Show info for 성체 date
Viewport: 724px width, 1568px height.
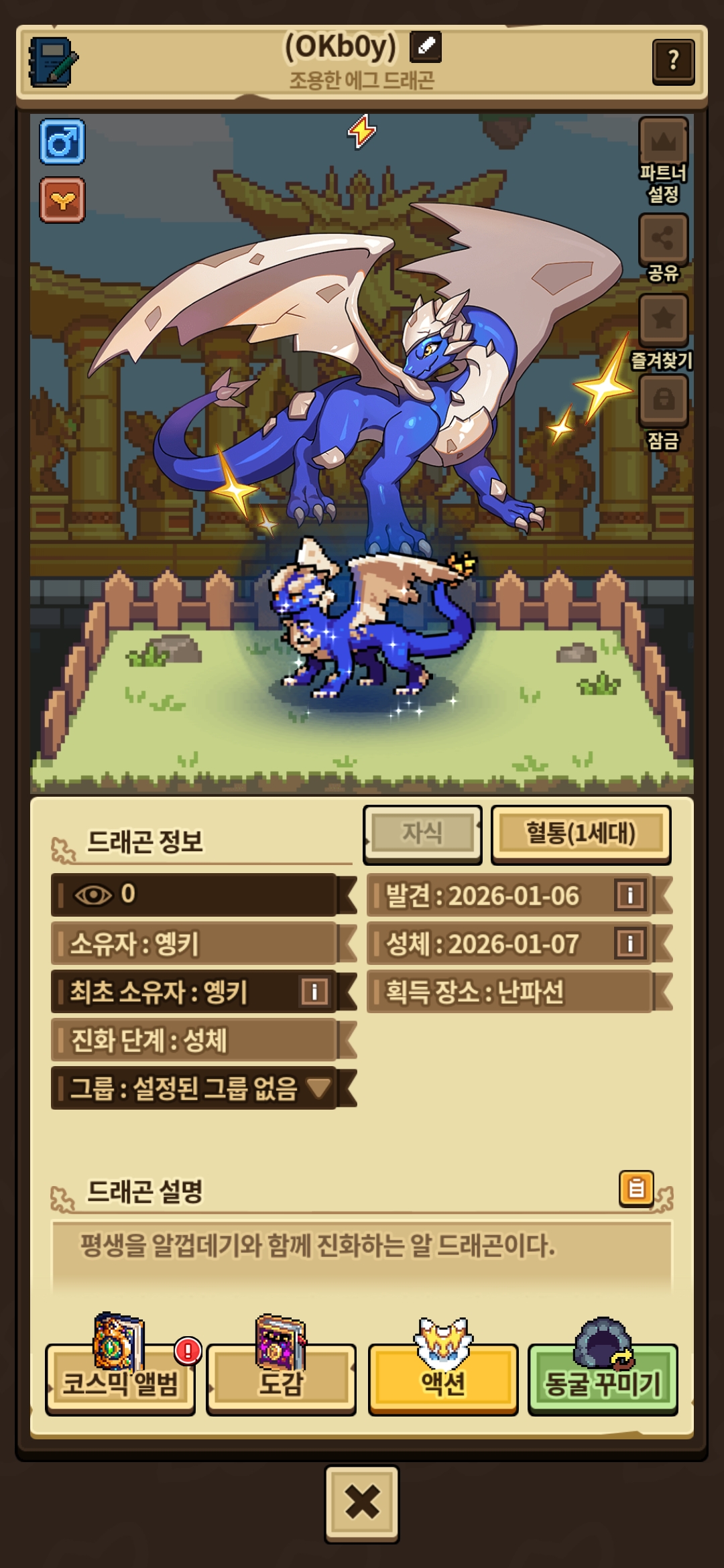pos(629,943)
